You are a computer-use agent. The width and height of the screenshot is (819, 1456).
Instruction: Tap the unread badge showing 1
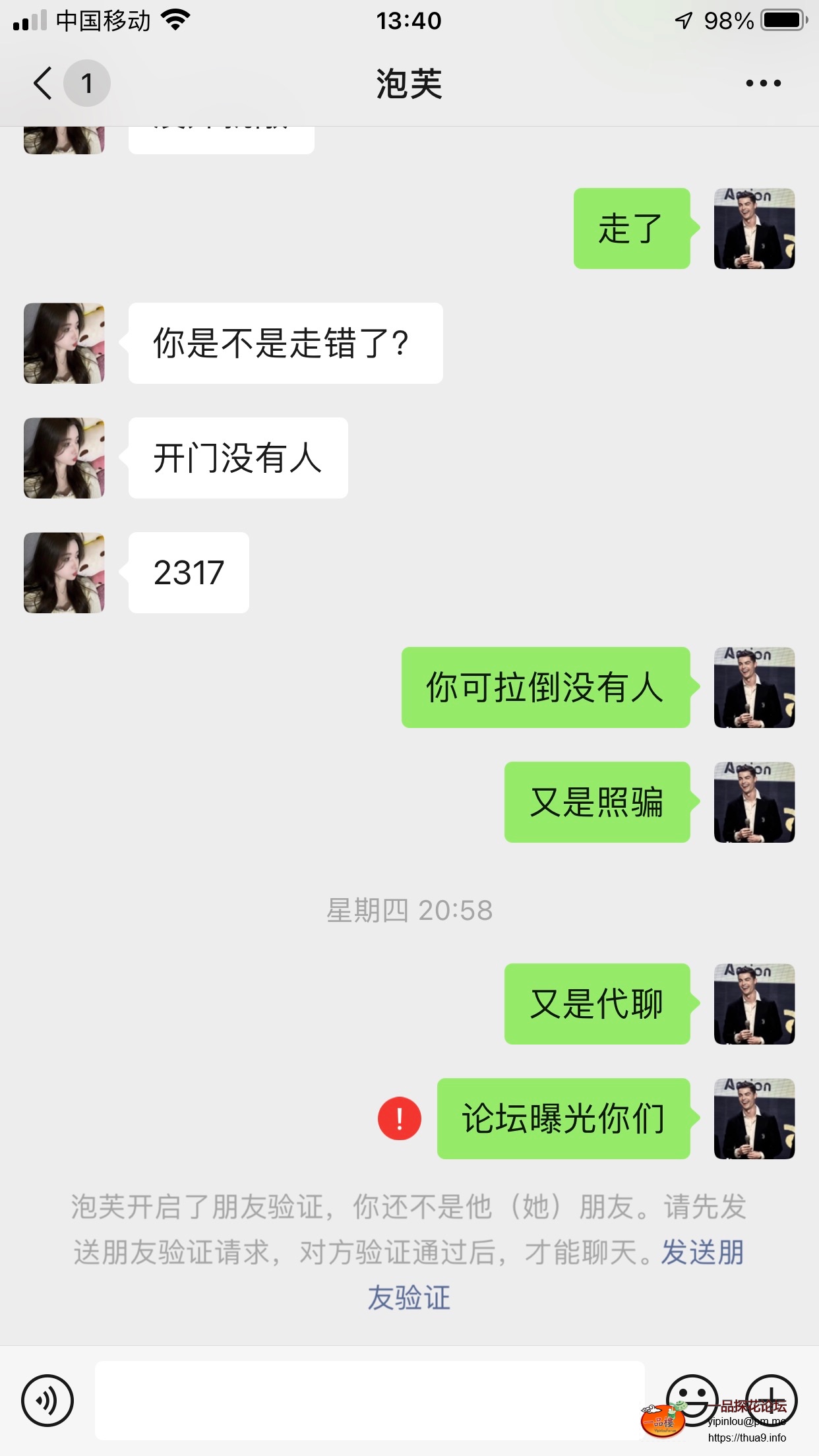(x=86, y=84)
